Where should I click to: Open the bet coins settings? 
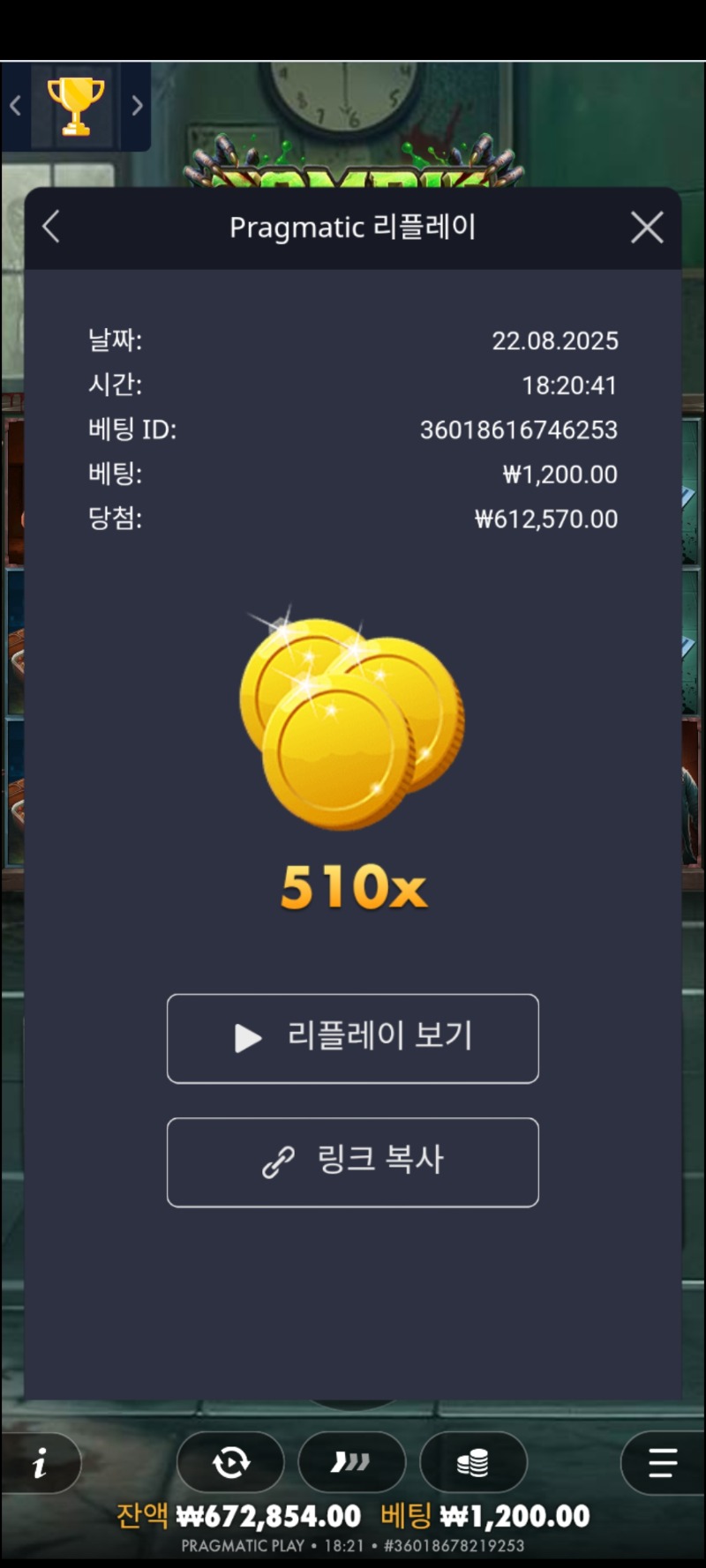pyautogui.click(x=473, y=1463)
